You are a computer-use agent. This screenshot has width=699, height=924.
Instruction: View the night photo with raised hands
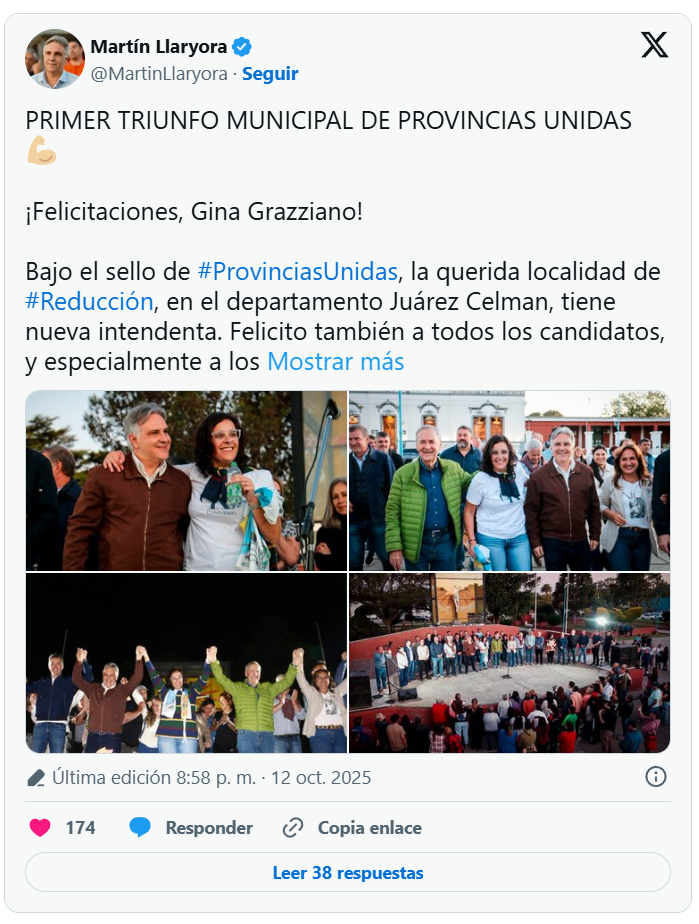pyautogui.click(x=186, y=663)
